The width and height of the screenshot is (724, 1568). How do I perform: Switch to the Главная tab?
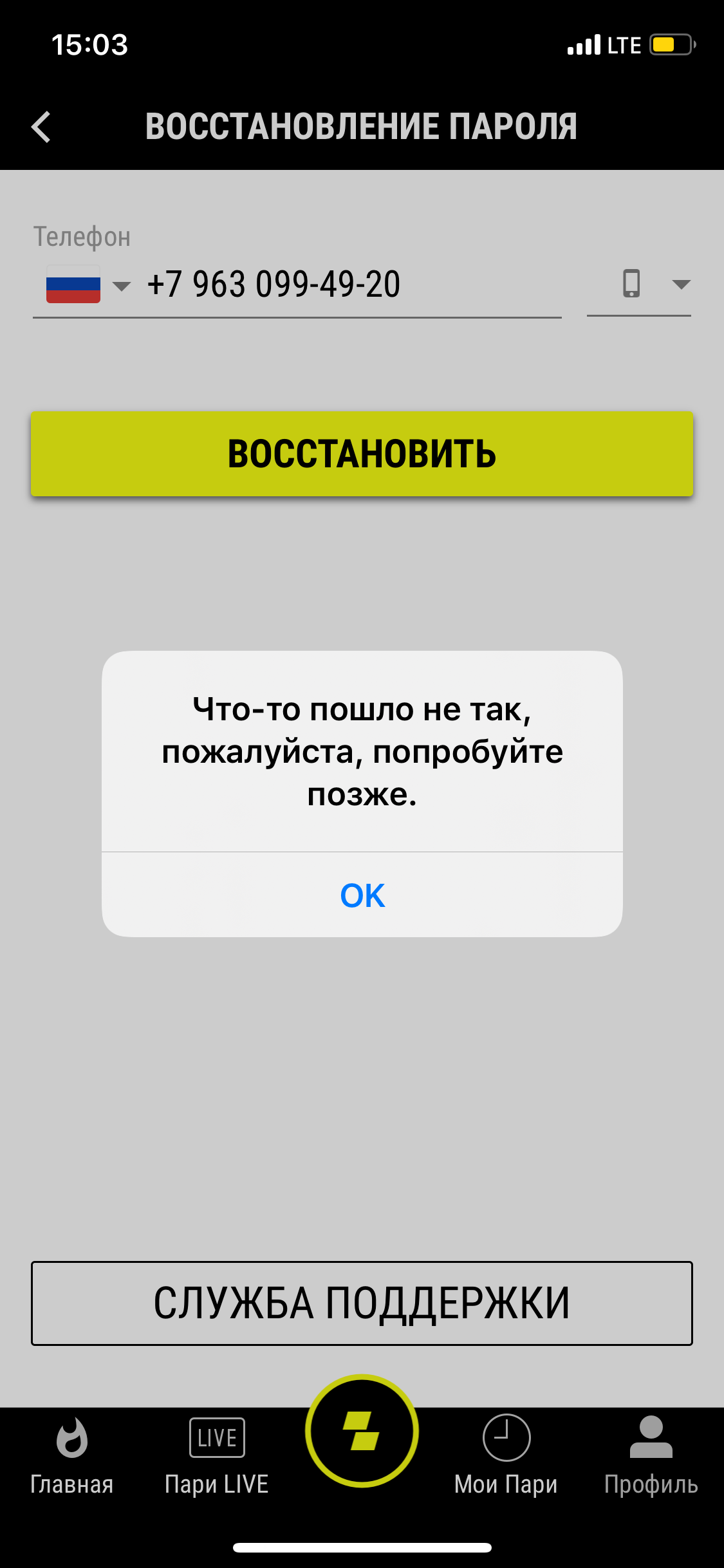tap(71, 1456)
